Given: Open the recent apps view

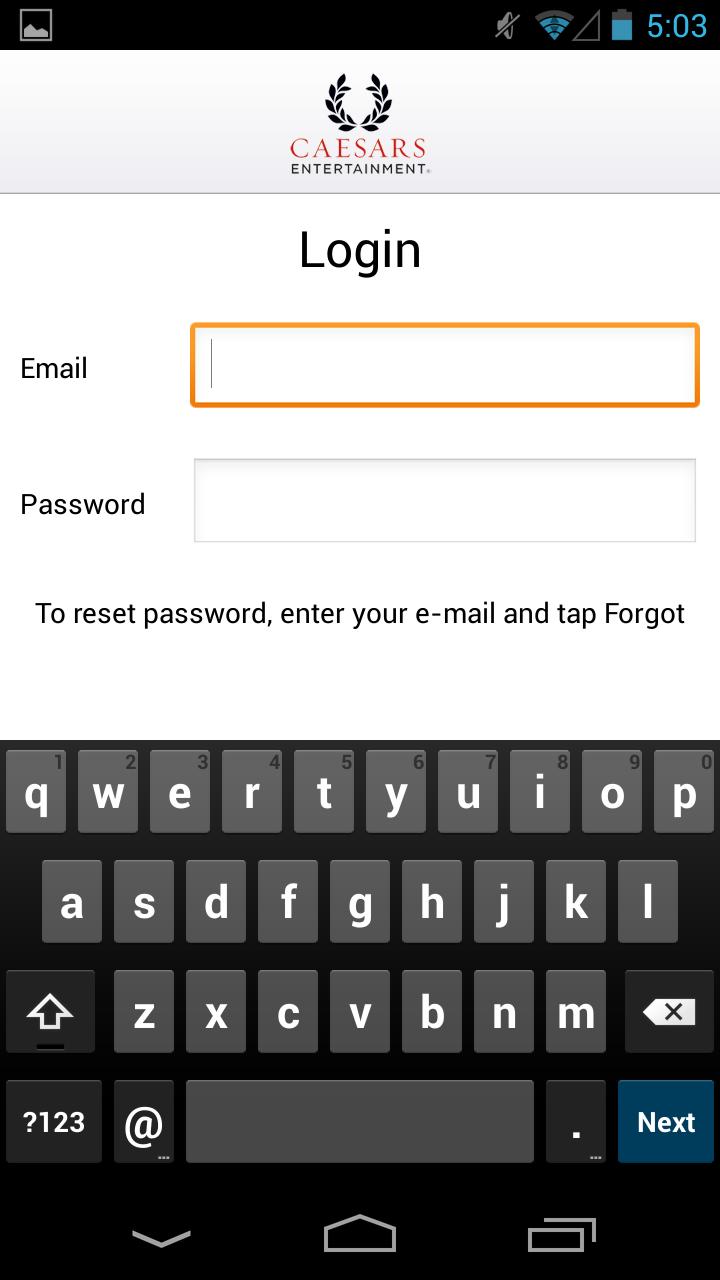Looking at the screenshot, I should click(x=561, y=1236).
